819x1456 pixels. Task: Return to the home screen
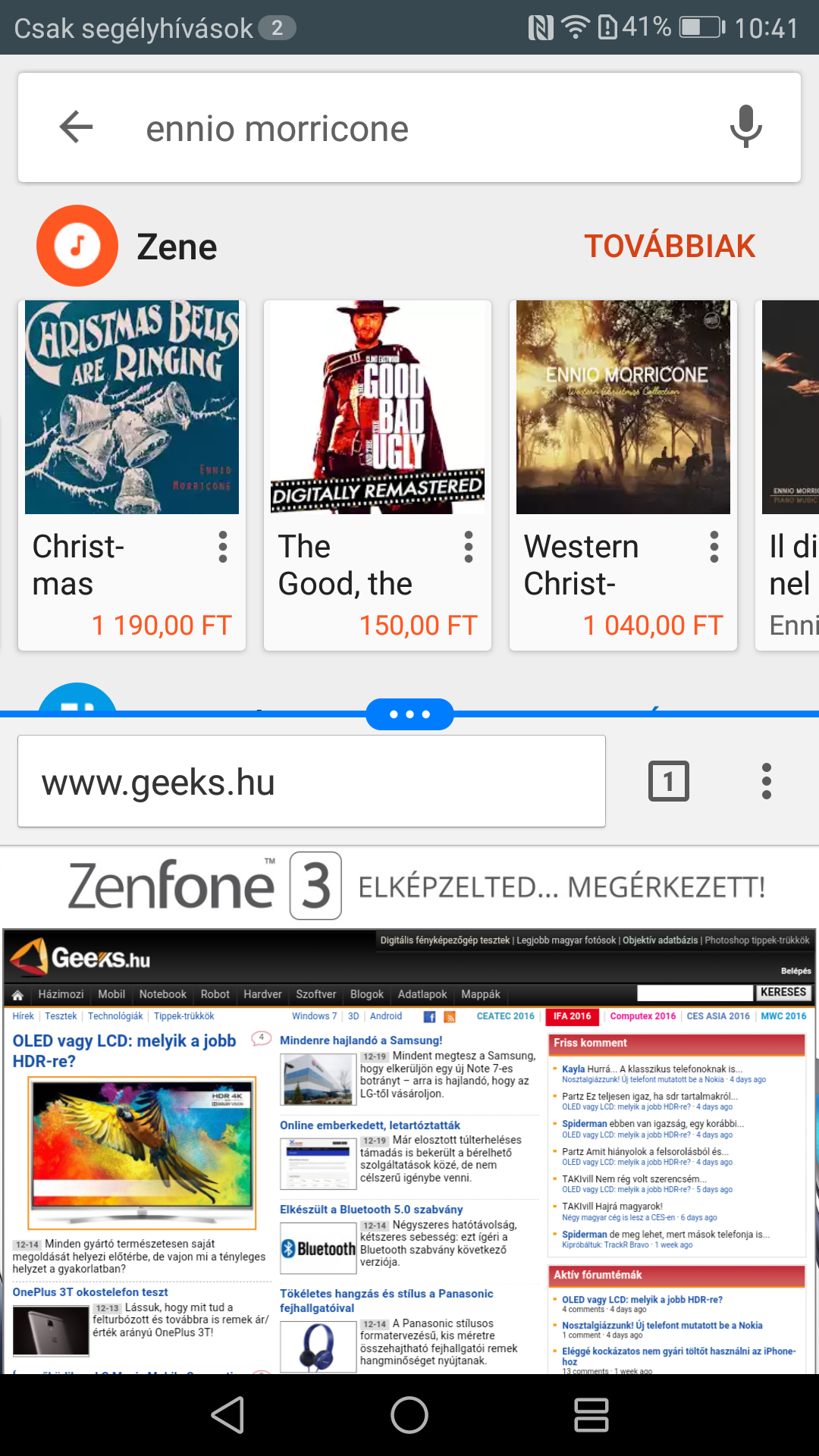(409, 1415)
